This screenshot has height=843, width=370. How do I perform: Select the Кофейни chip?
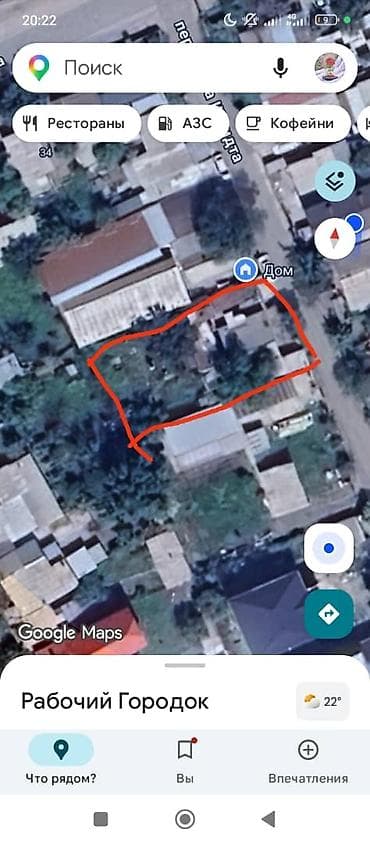(x=293, y=124)
